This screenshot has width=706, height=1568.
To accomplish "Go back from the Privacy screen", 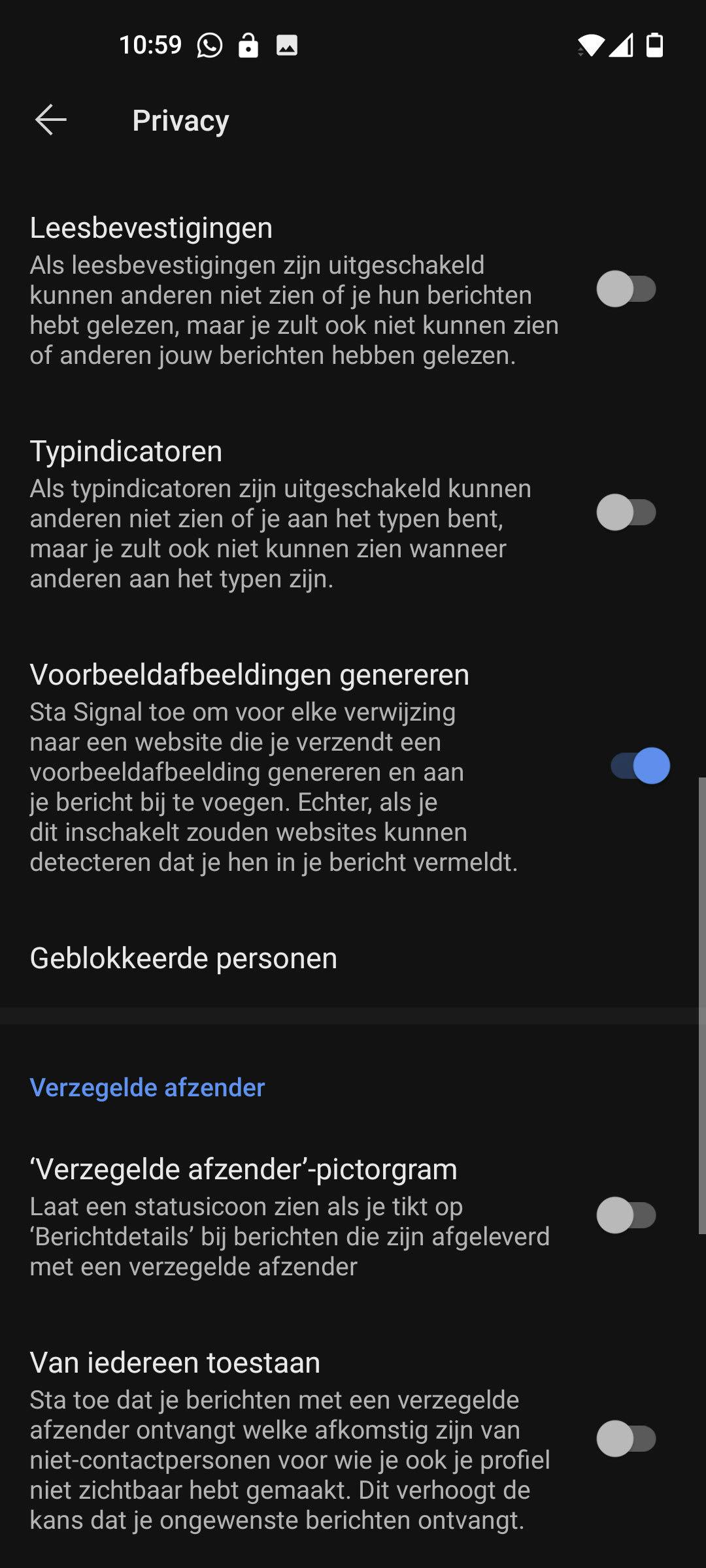I will [x=51, y=120].
